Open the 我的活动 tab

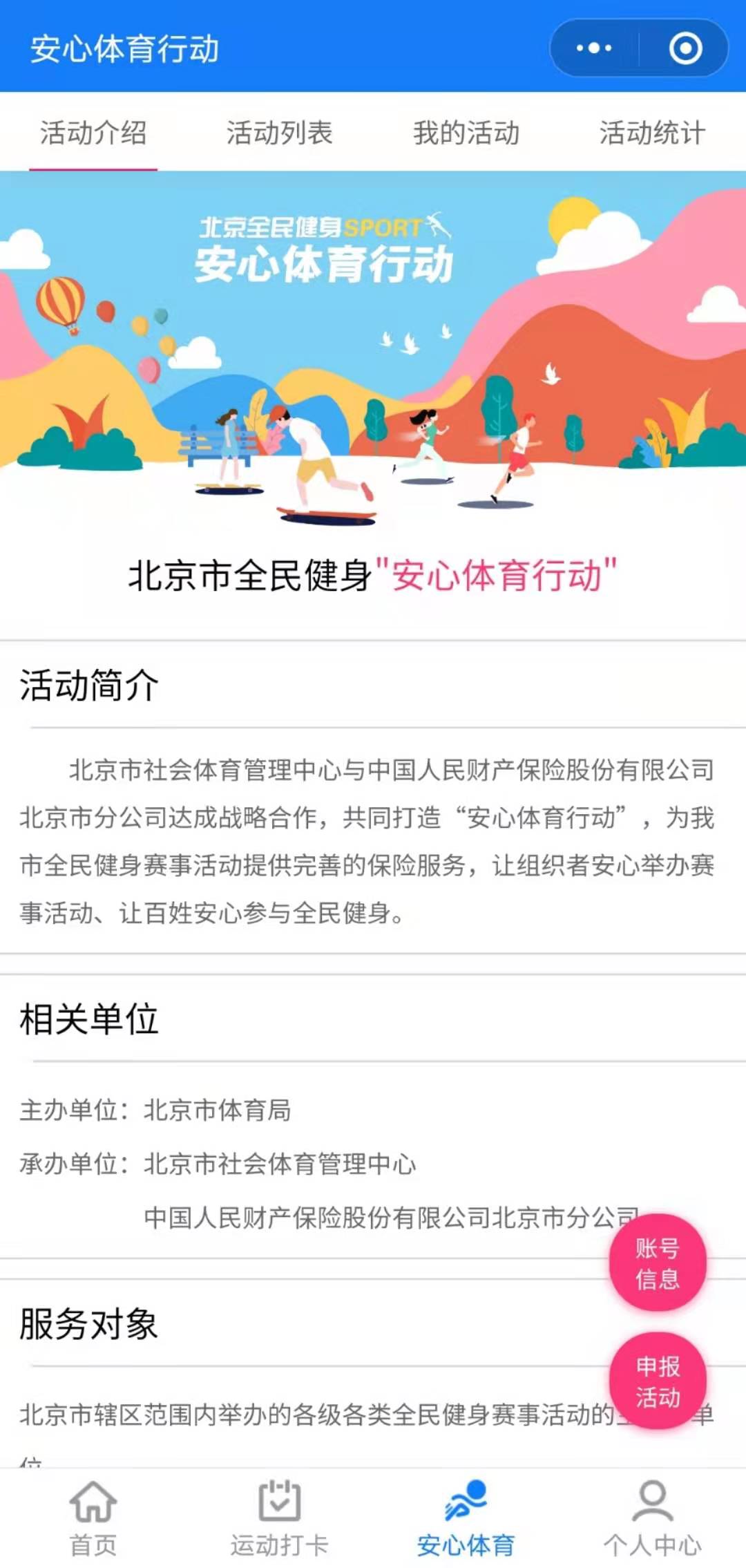point(466,133)
